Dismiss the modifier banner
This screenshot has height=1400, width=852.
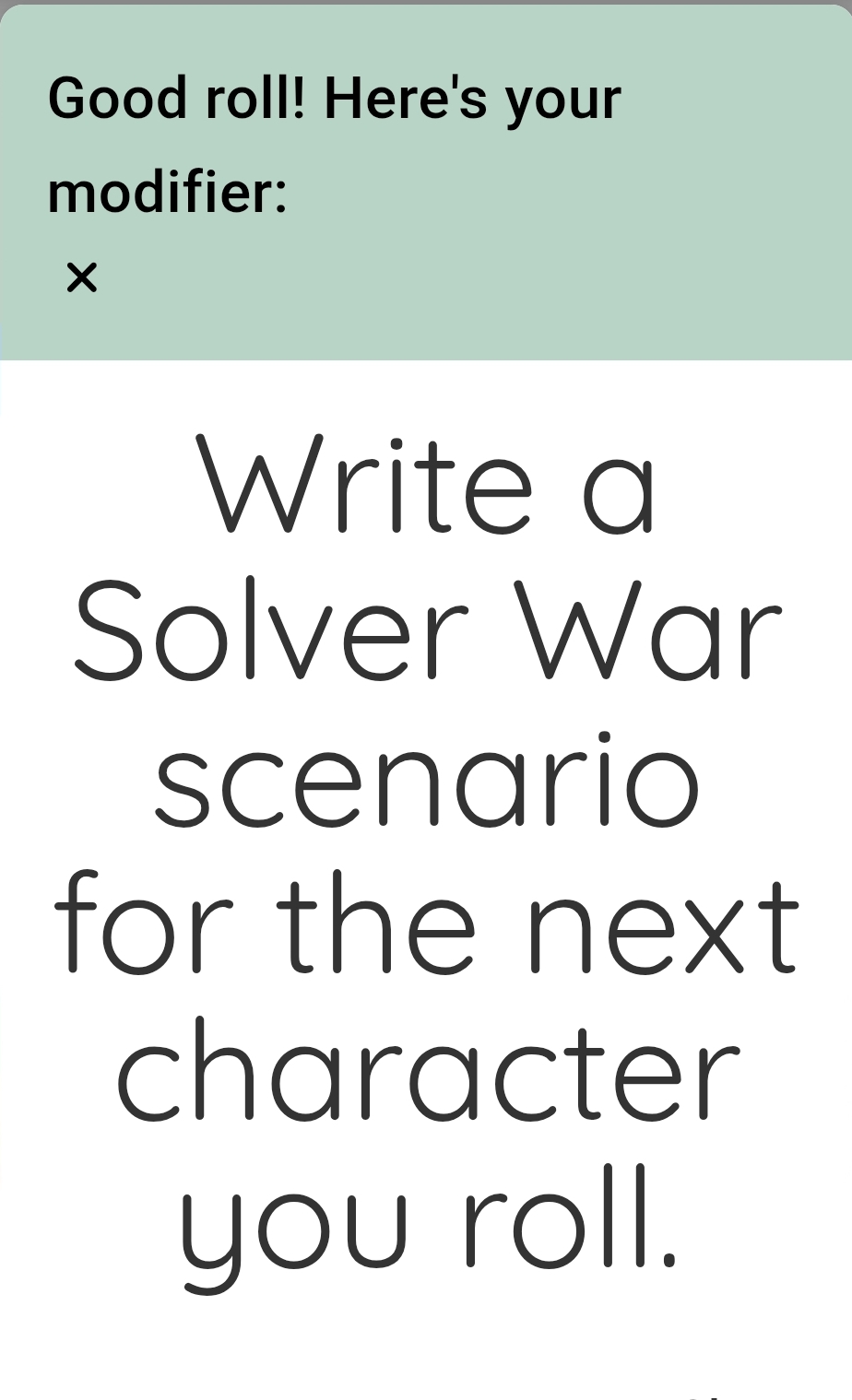click(x=82, y=277)
